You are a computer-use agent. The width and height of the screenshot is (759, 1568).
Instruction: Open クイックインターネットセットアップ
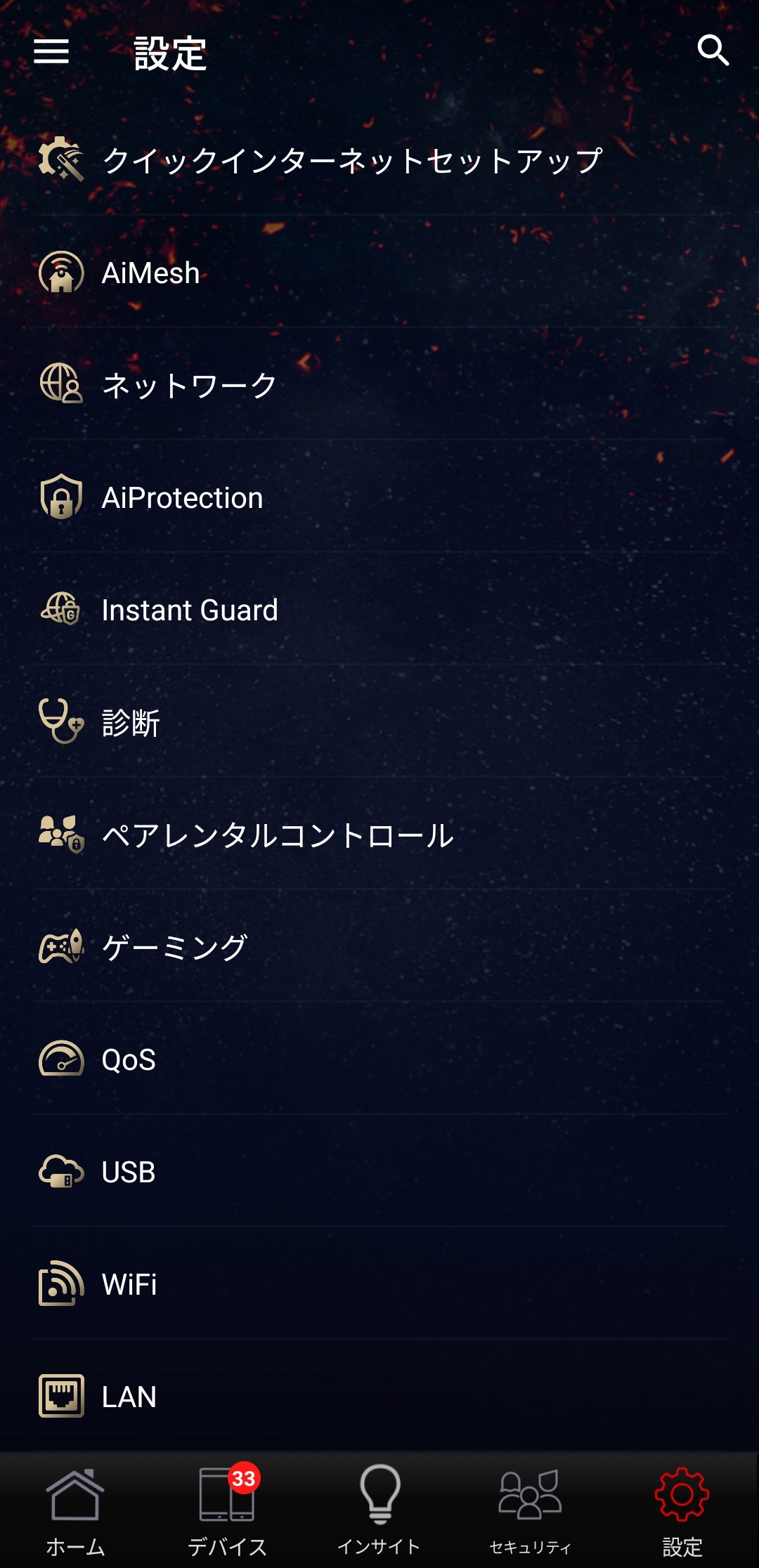point(351,161)
